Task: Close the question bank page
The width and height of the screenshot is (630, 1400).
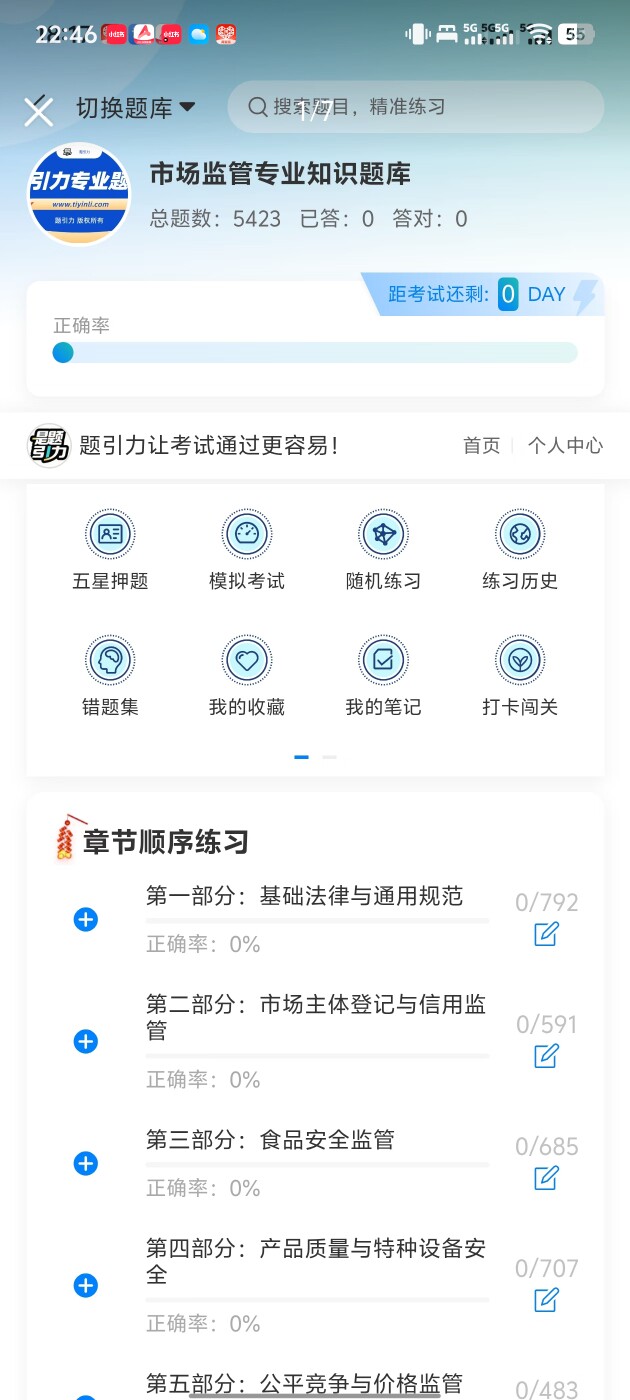Action: [x=38, y=110]
